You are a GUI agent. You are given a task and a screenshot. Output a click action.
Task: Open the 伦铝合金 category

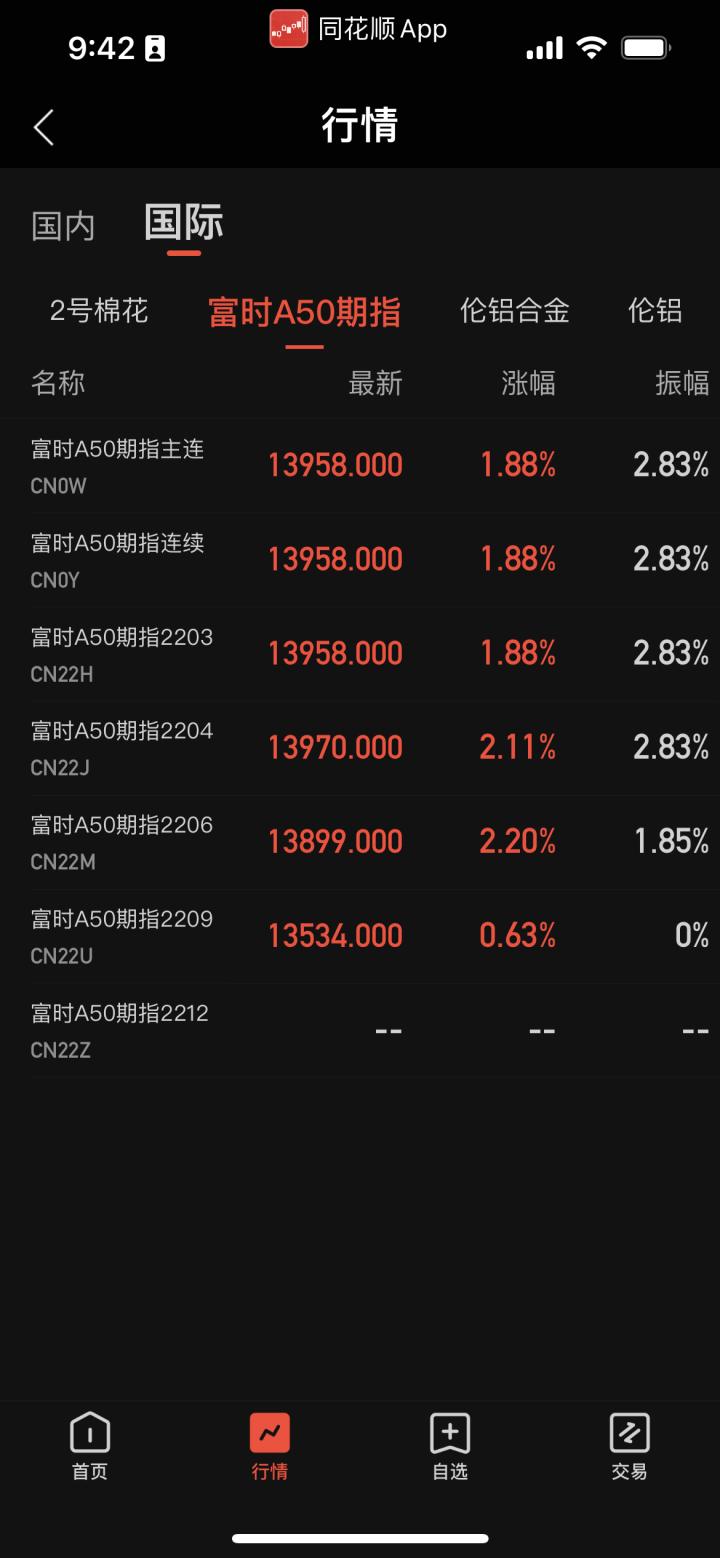[515, 311]
